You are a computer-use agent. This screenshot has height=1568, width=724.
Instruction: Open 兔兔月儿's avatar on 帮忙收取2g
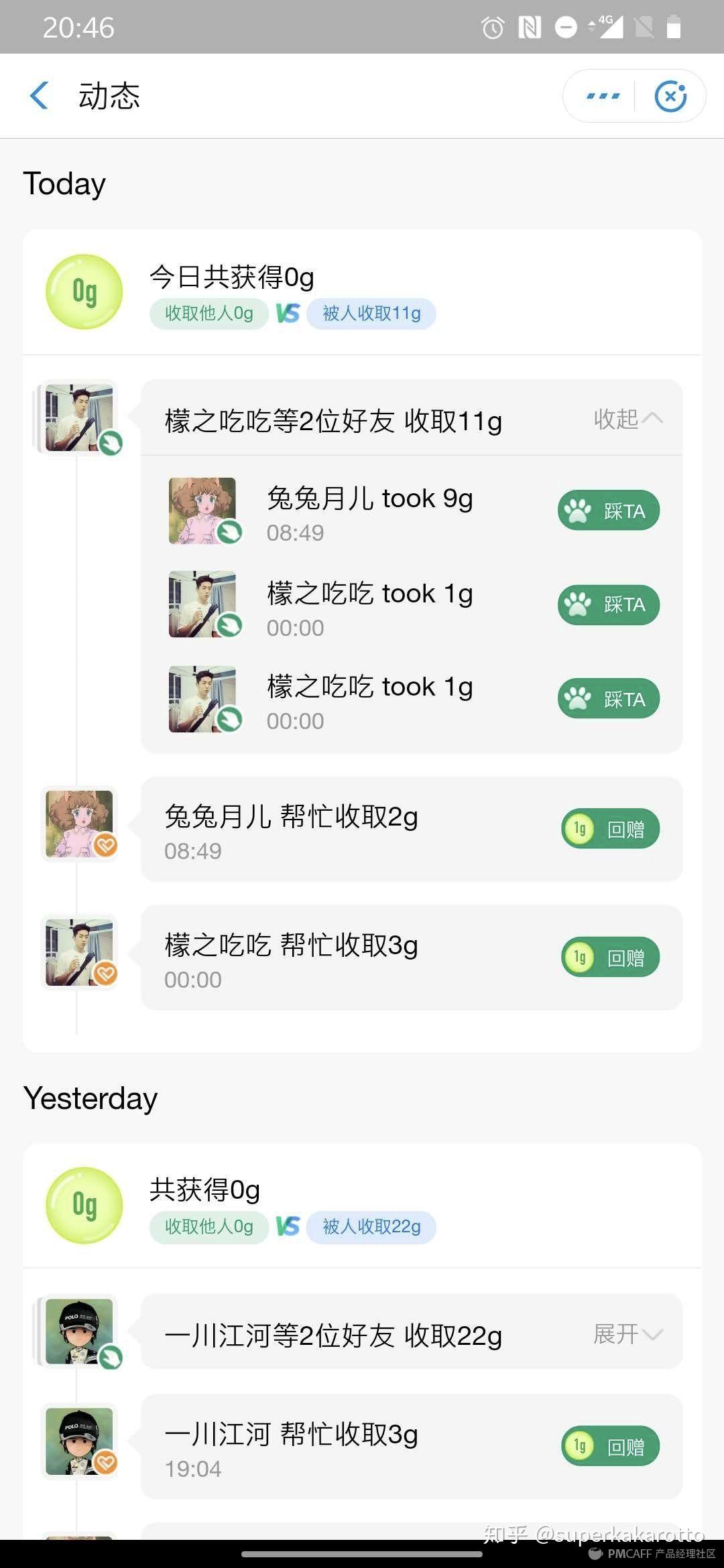point(79,824)
